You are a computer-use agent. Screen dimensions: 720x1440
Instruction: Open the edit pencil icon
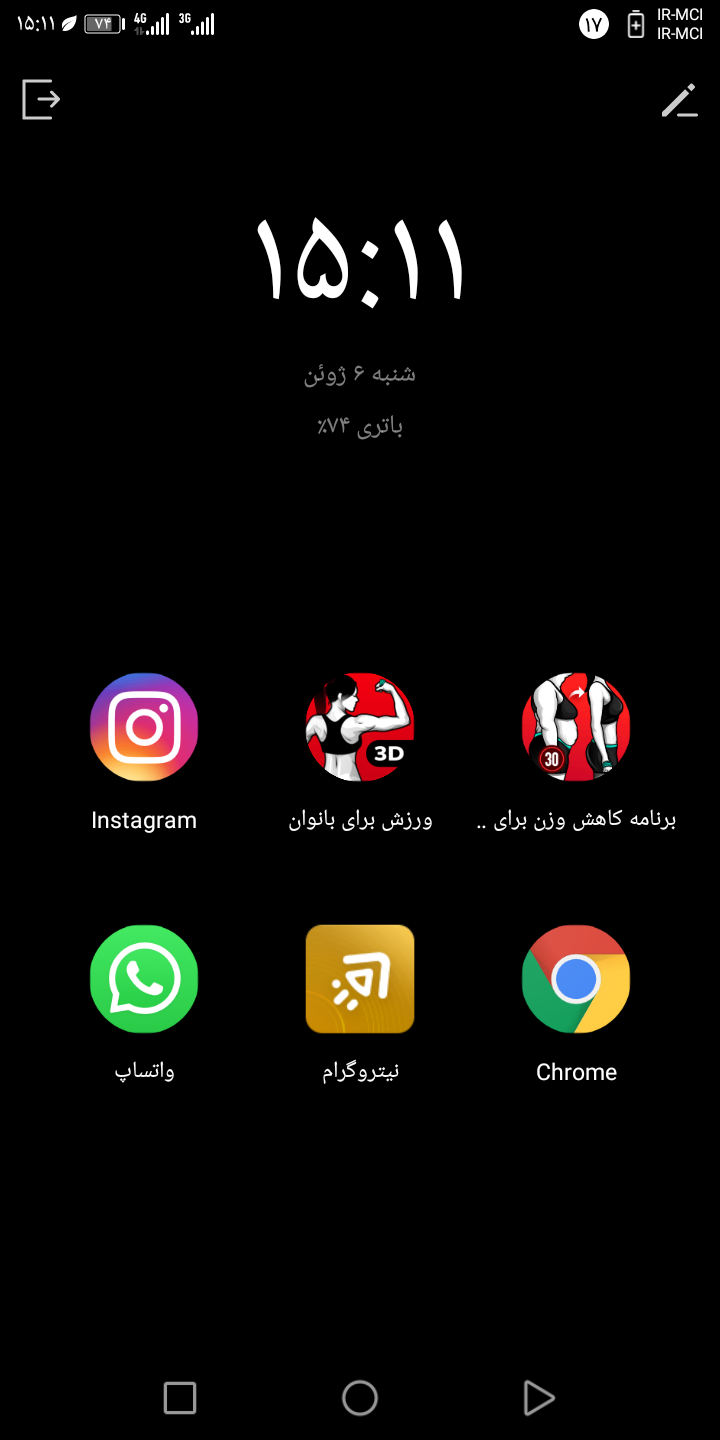click(x=679, y=100)
